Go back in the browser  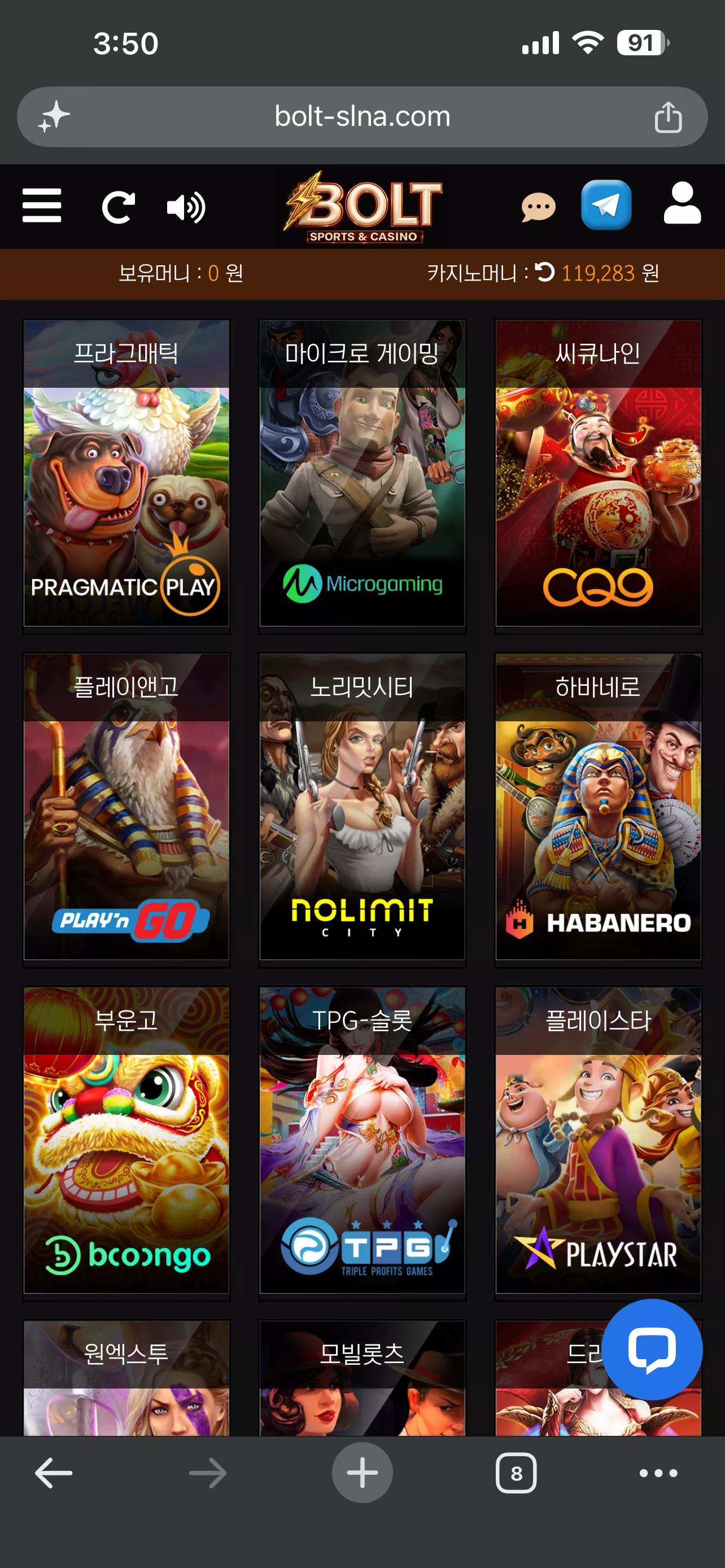54,1473
